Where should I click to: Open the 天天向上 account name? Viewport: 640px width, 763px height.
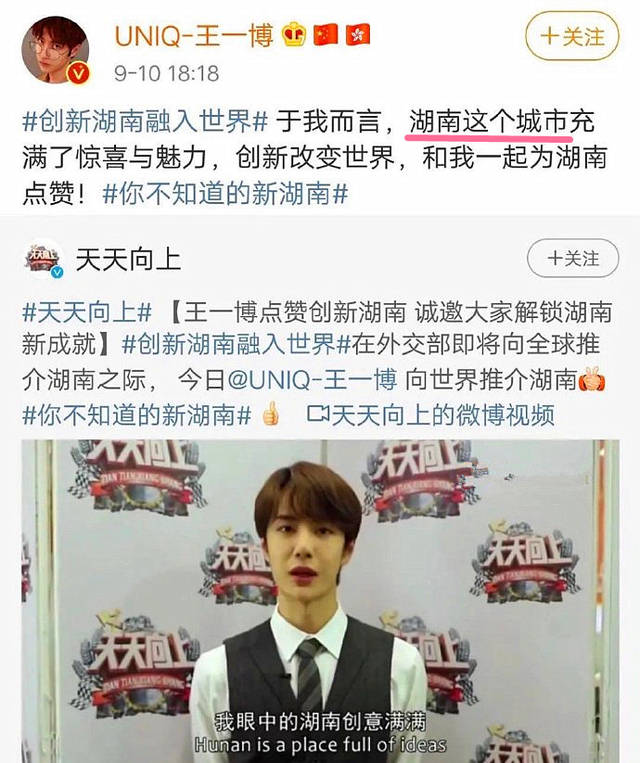(130, 260)
